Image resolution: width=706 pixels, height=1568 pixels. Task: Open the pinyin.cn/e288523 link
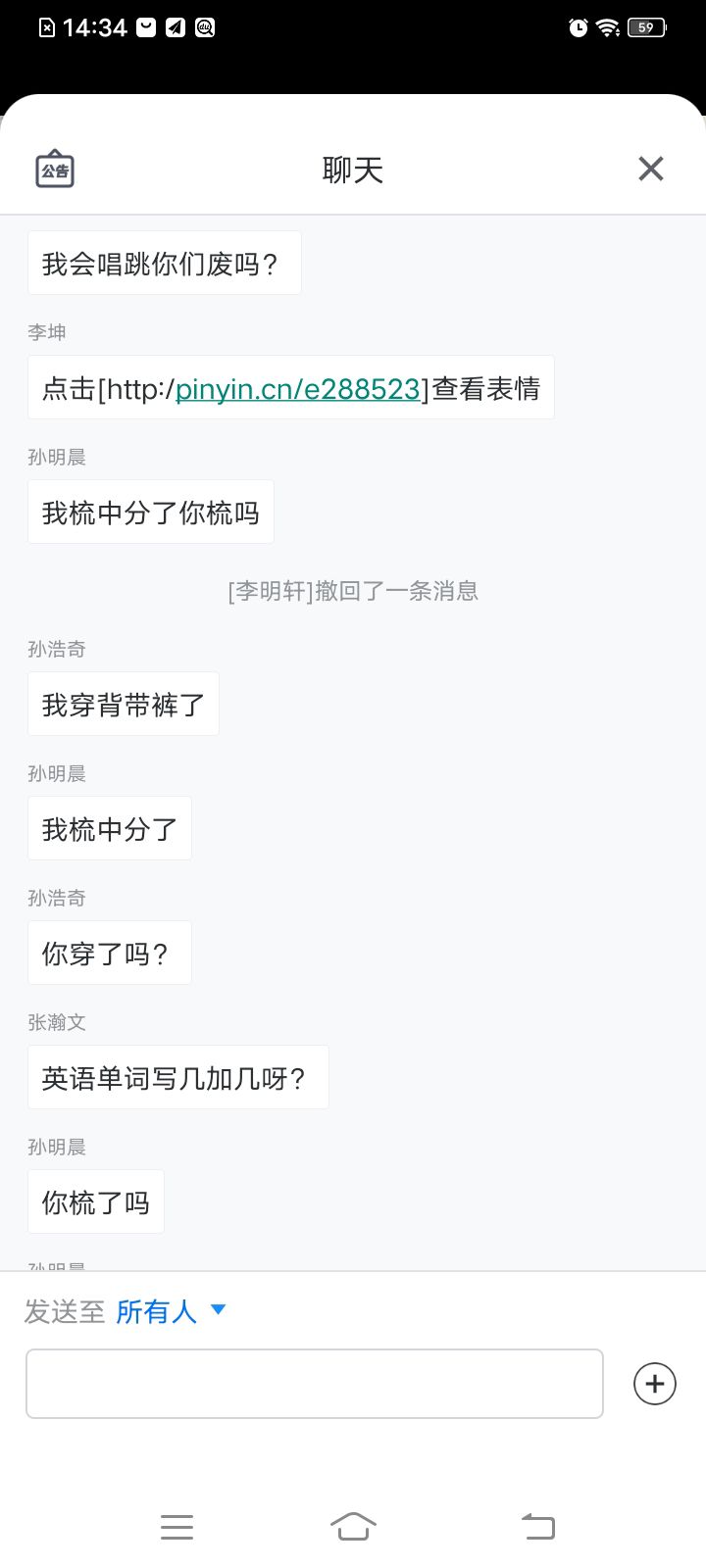pyautogui.click(x=298, y=389)
